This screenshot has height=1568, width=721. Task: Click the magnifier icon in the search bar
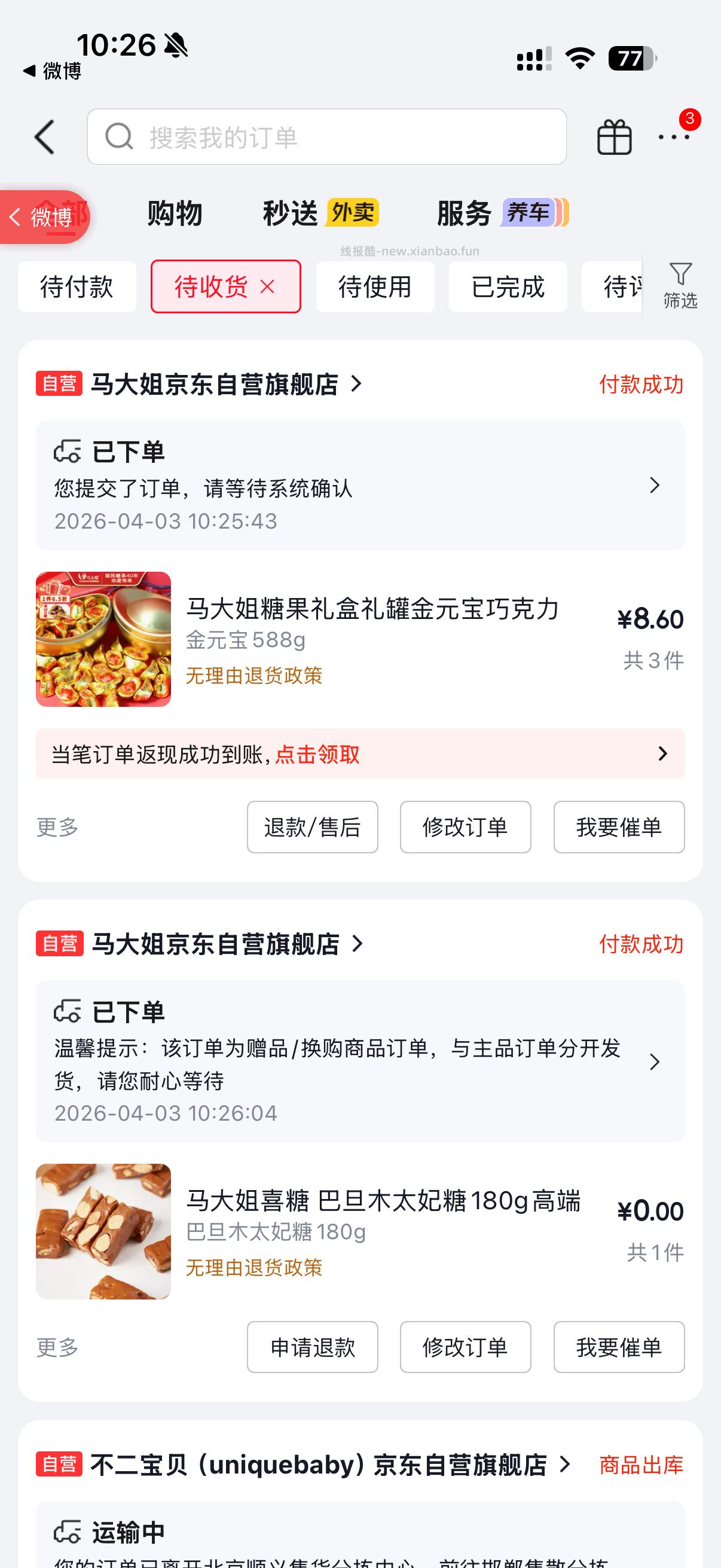pyautogui.click(x=119, y=136)
